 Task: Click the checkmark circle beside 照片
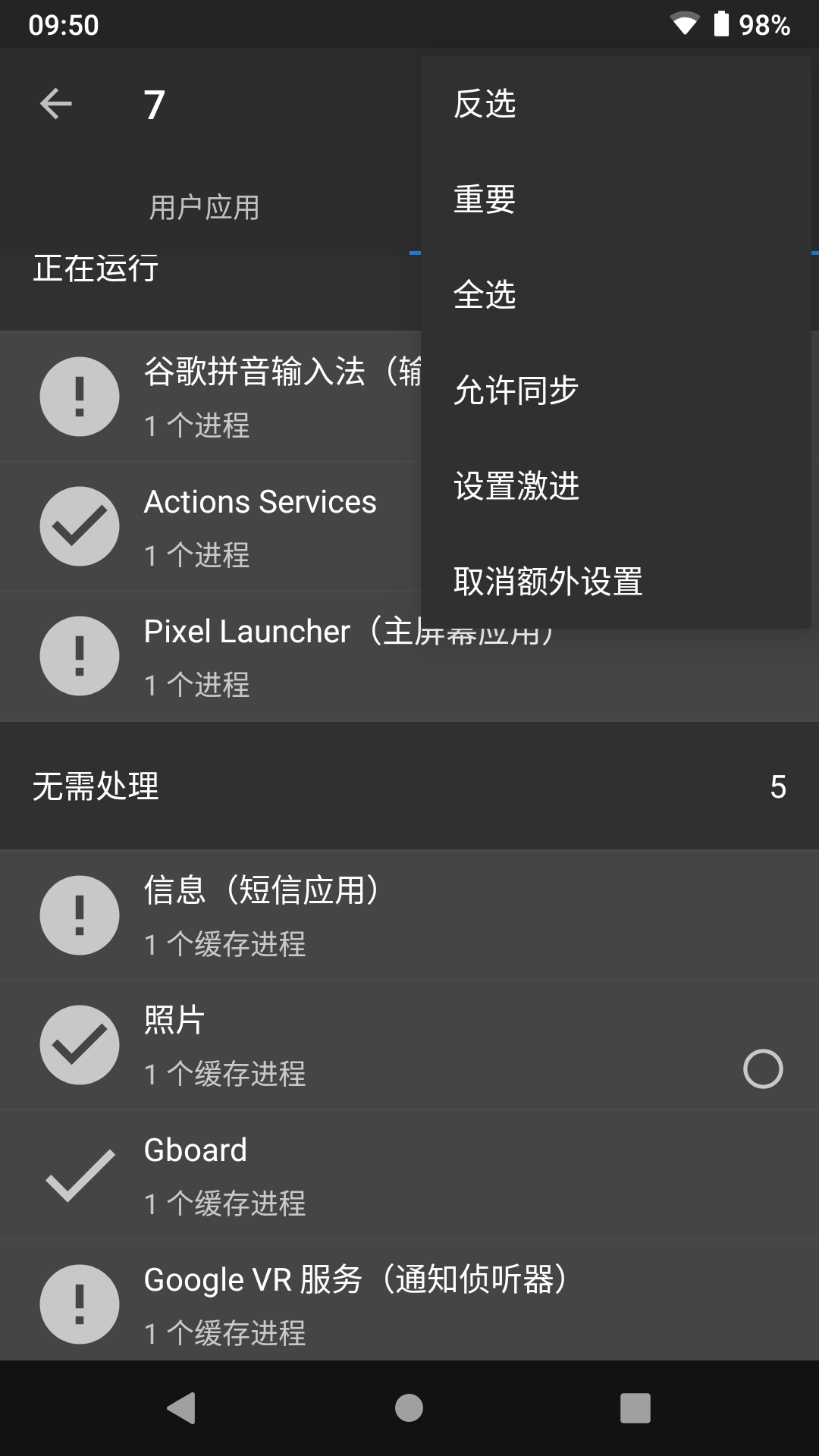coord(80,1045)
